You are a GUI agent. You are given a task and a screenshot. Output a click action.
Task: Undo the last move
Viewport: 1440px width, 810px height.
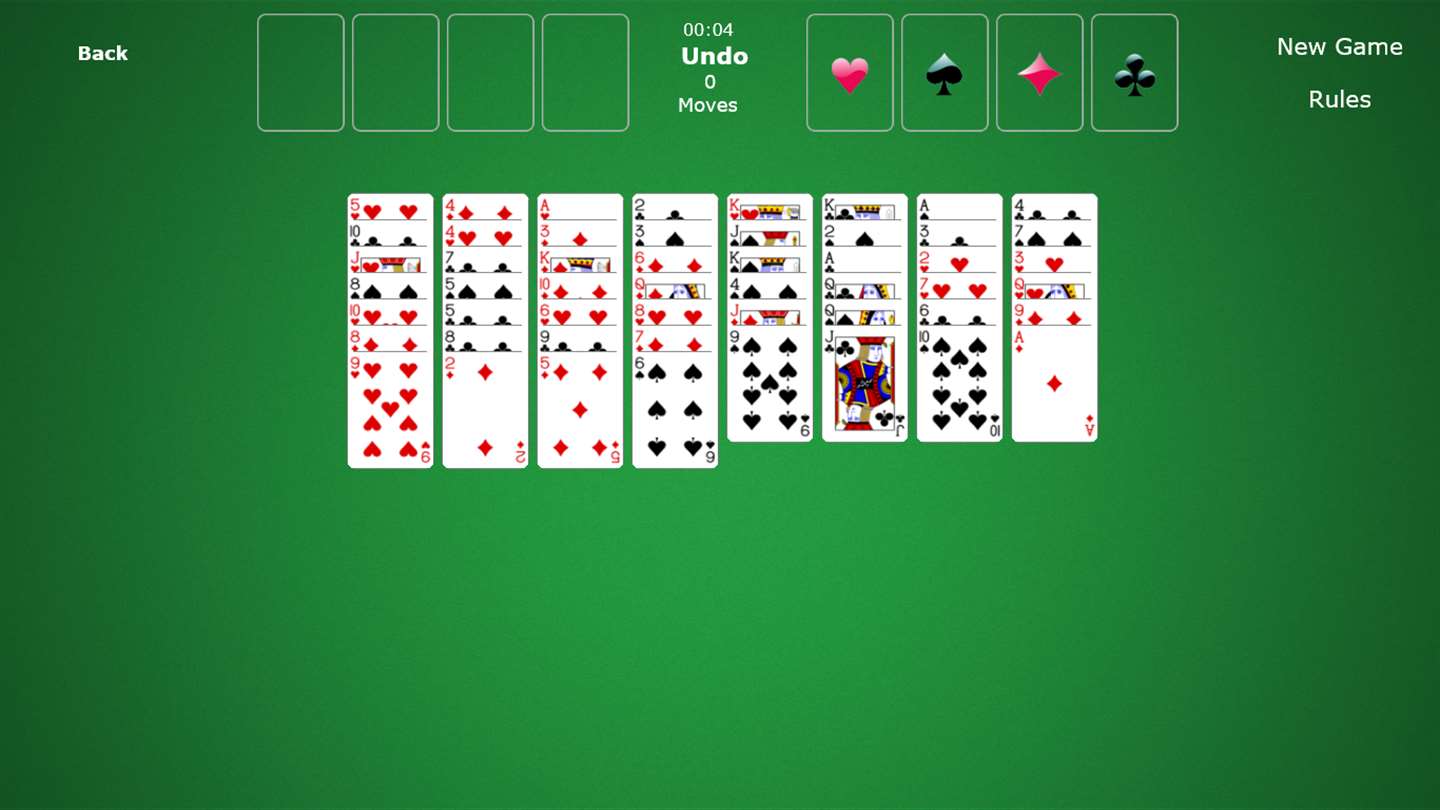pos(714,56)
